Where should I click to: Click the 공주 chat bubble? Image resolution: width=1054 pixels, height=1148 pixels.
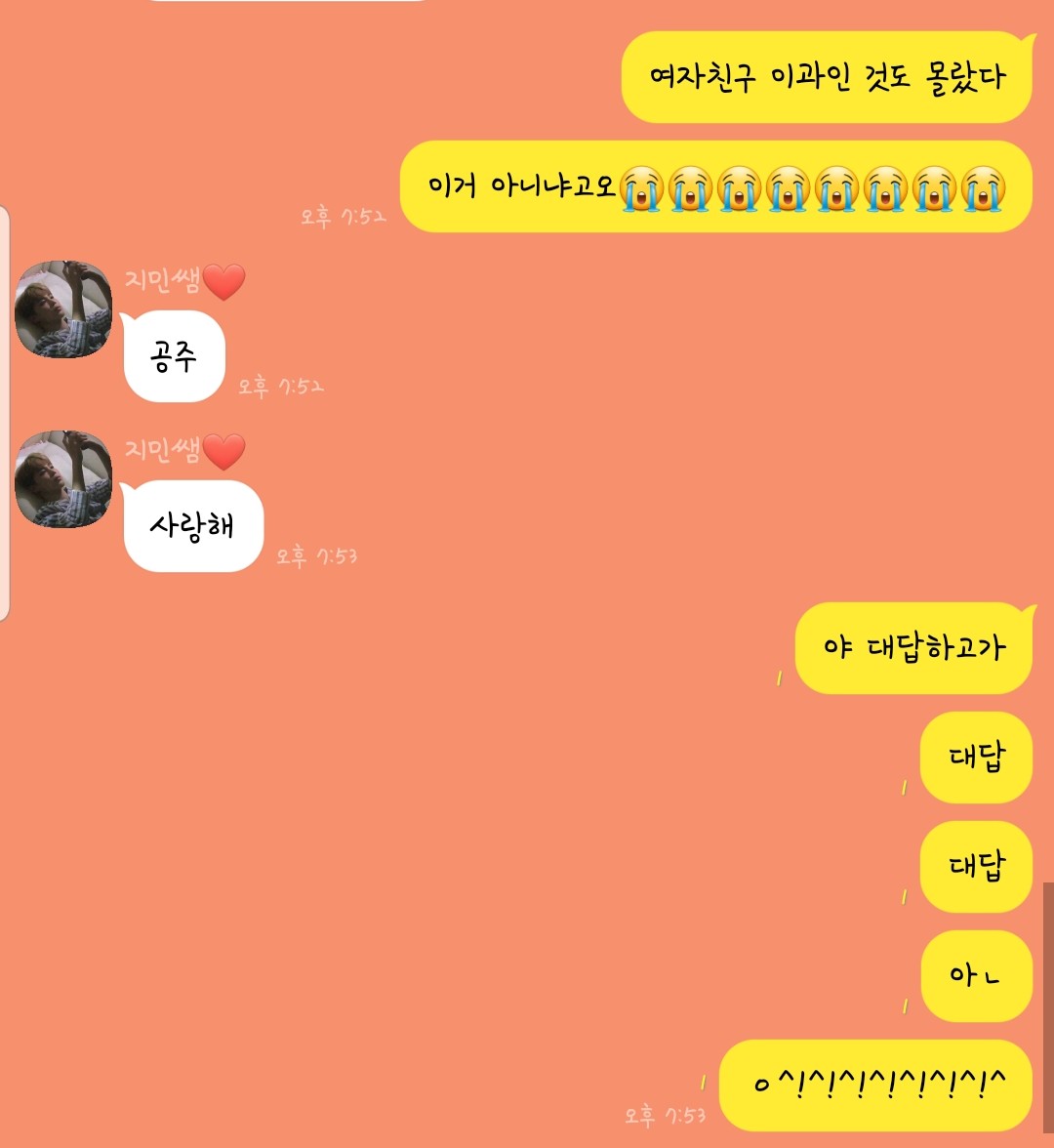click(x=174, y=355)
